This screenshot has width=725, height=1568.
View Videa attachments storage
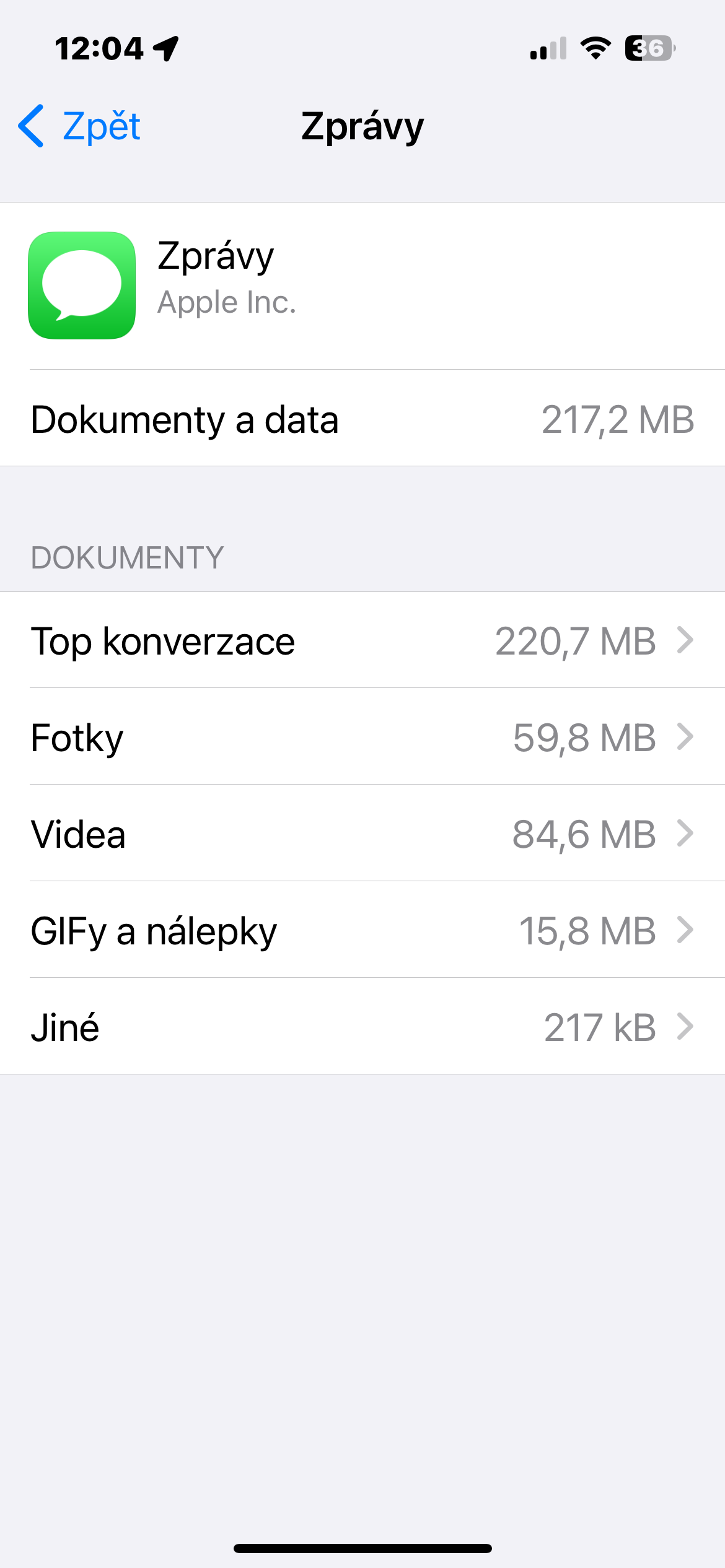coord(362,834)
